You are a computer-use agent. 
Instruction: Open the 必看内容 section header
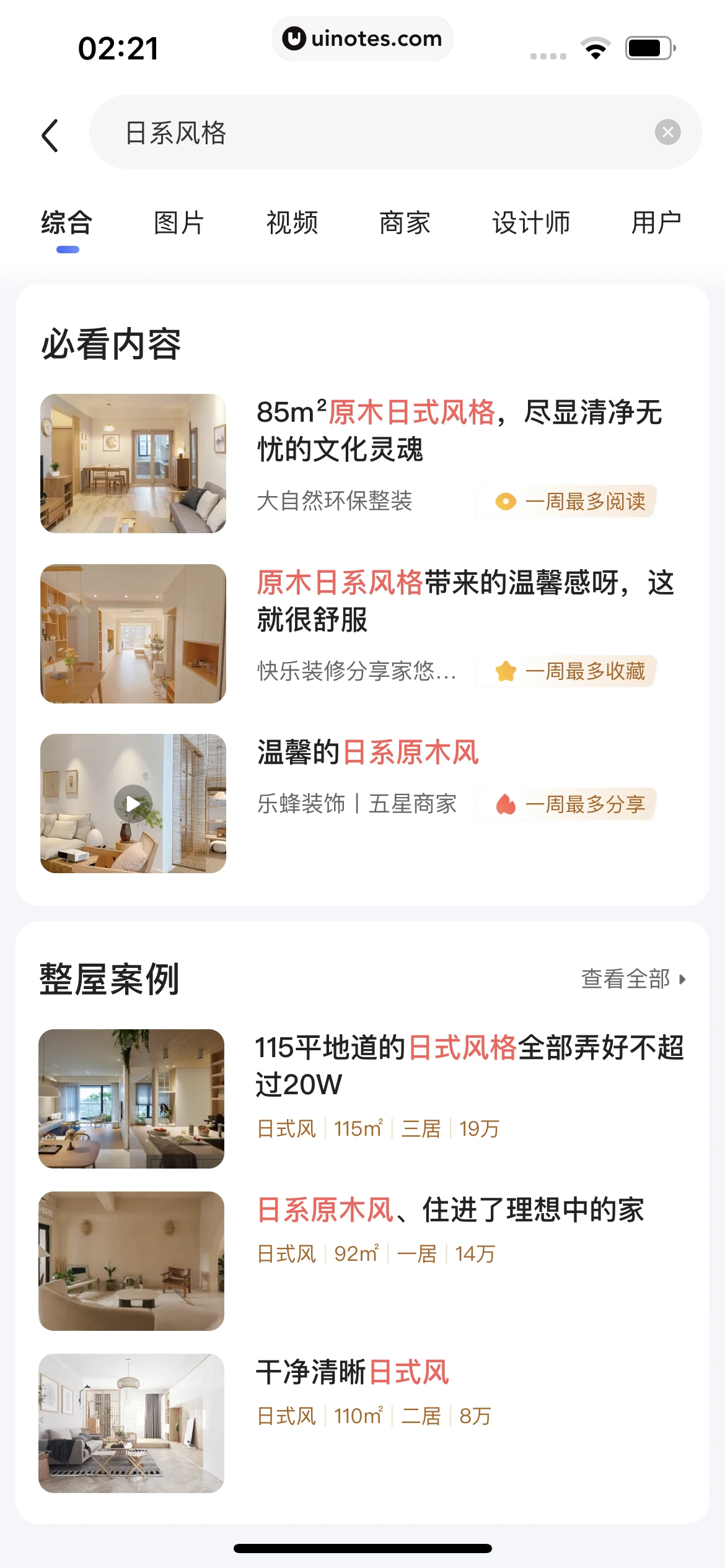(110, 343)
